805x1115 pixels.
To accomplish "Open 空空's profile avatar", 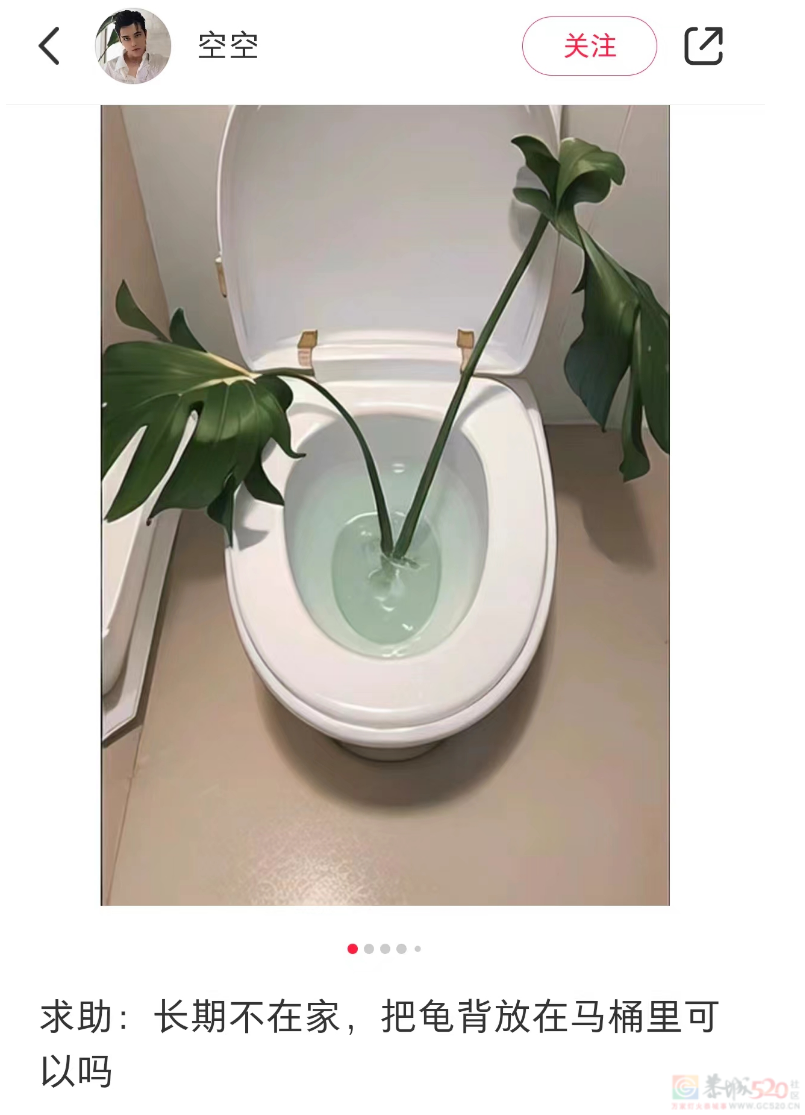I will click(133, 46).
